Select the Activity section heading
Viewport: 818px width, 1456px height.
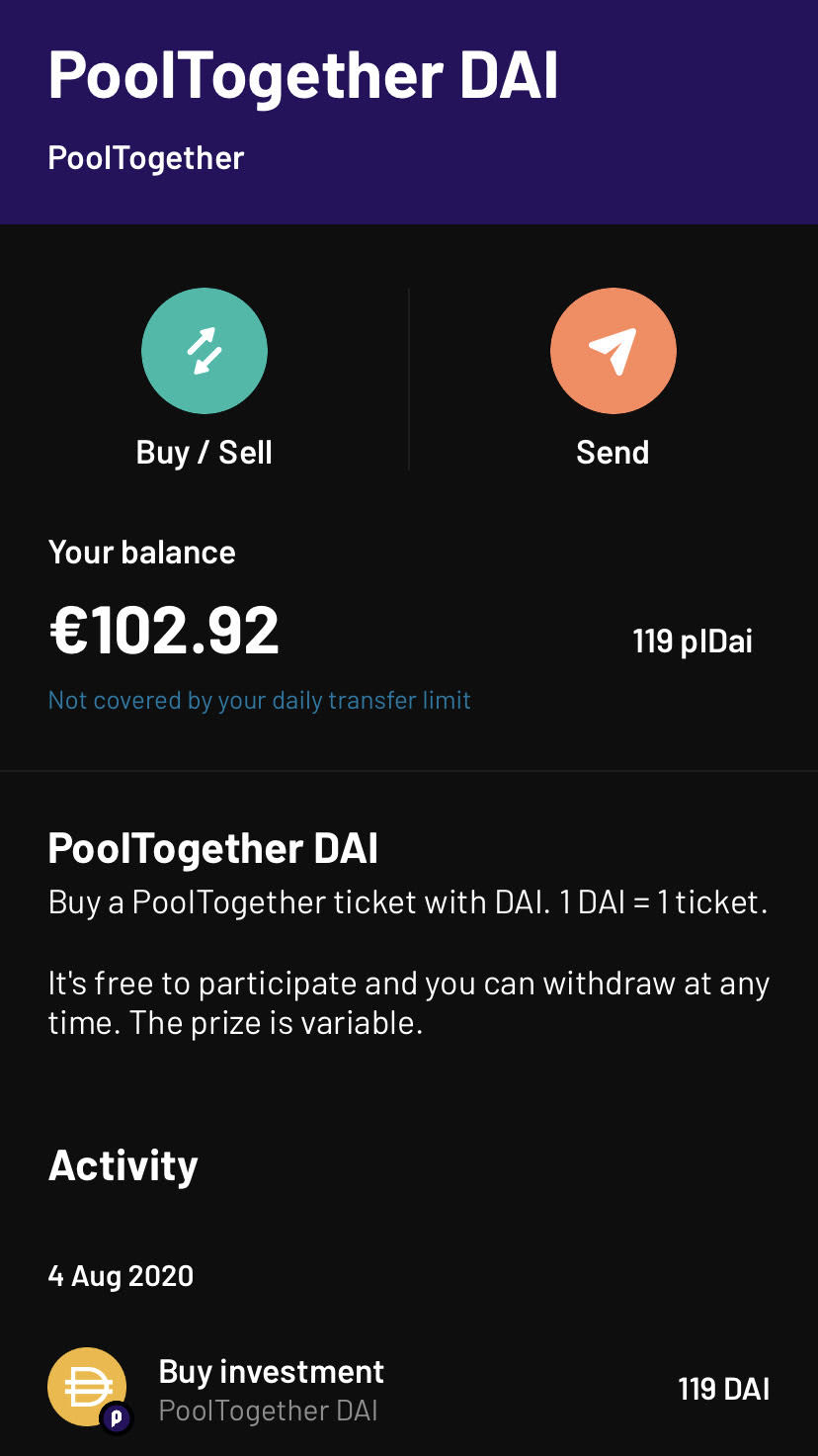[123, 1164]
